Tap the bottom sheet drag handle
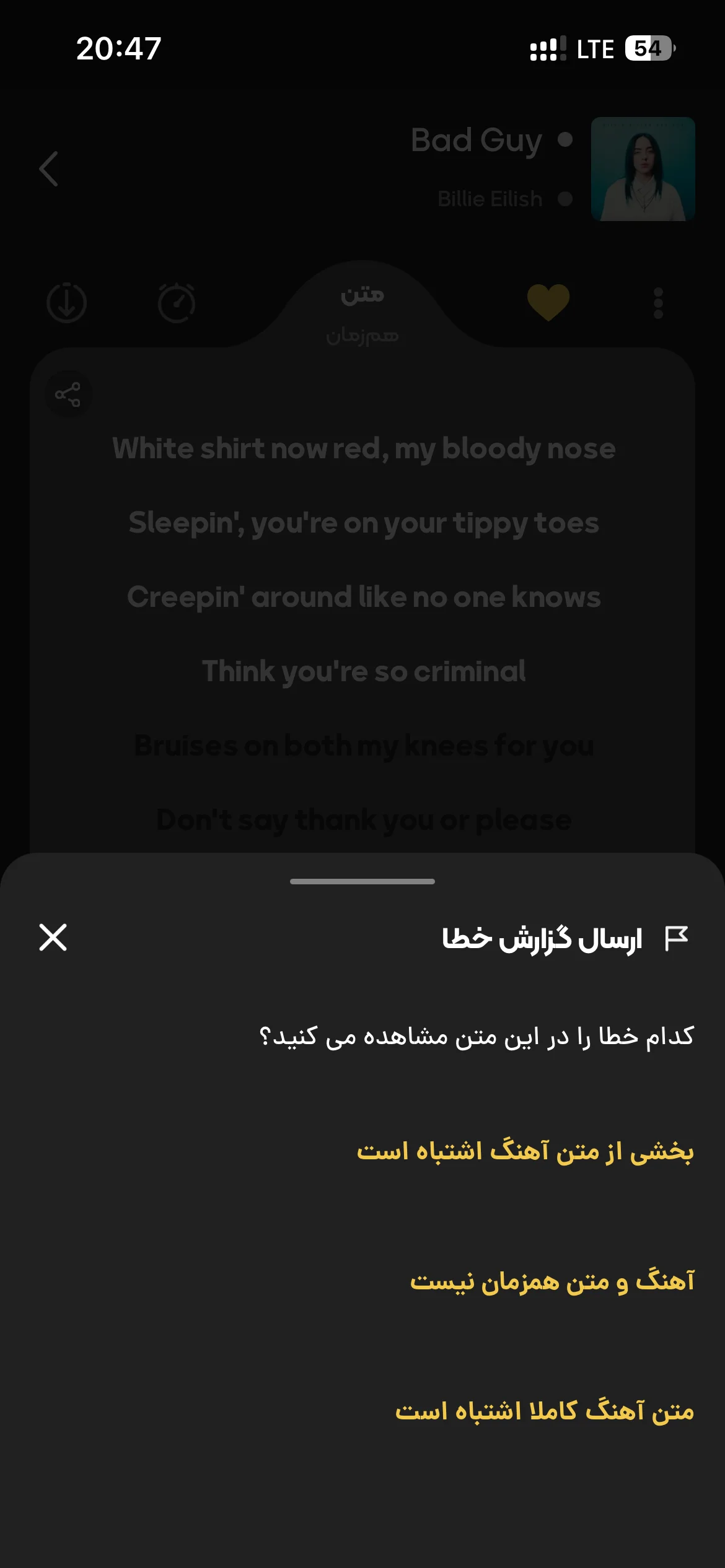This screenshot has width=725, height=1568. 362,881
